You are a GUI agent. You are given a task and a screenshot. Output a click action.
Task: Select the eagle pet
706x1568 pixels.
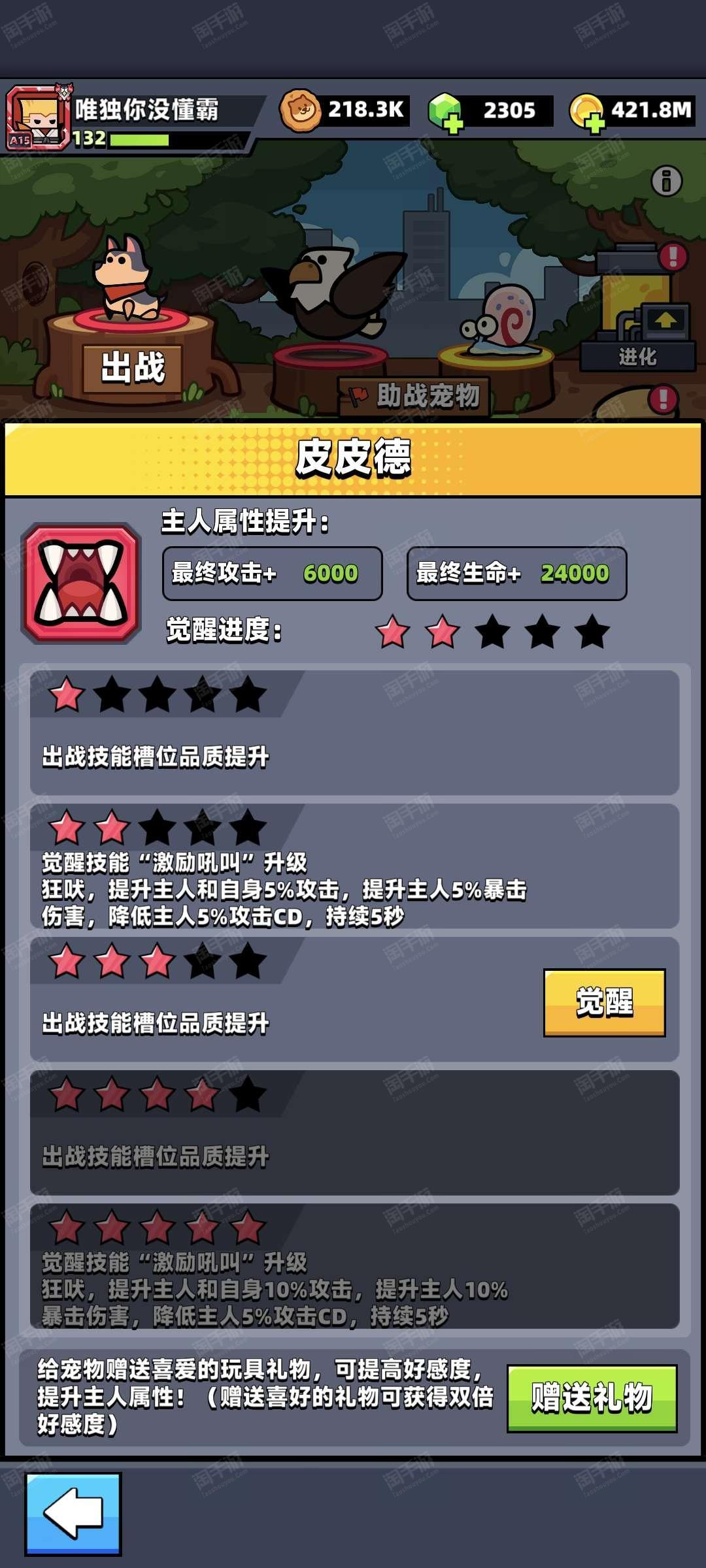pyautogui.click(x=335, y=291)
